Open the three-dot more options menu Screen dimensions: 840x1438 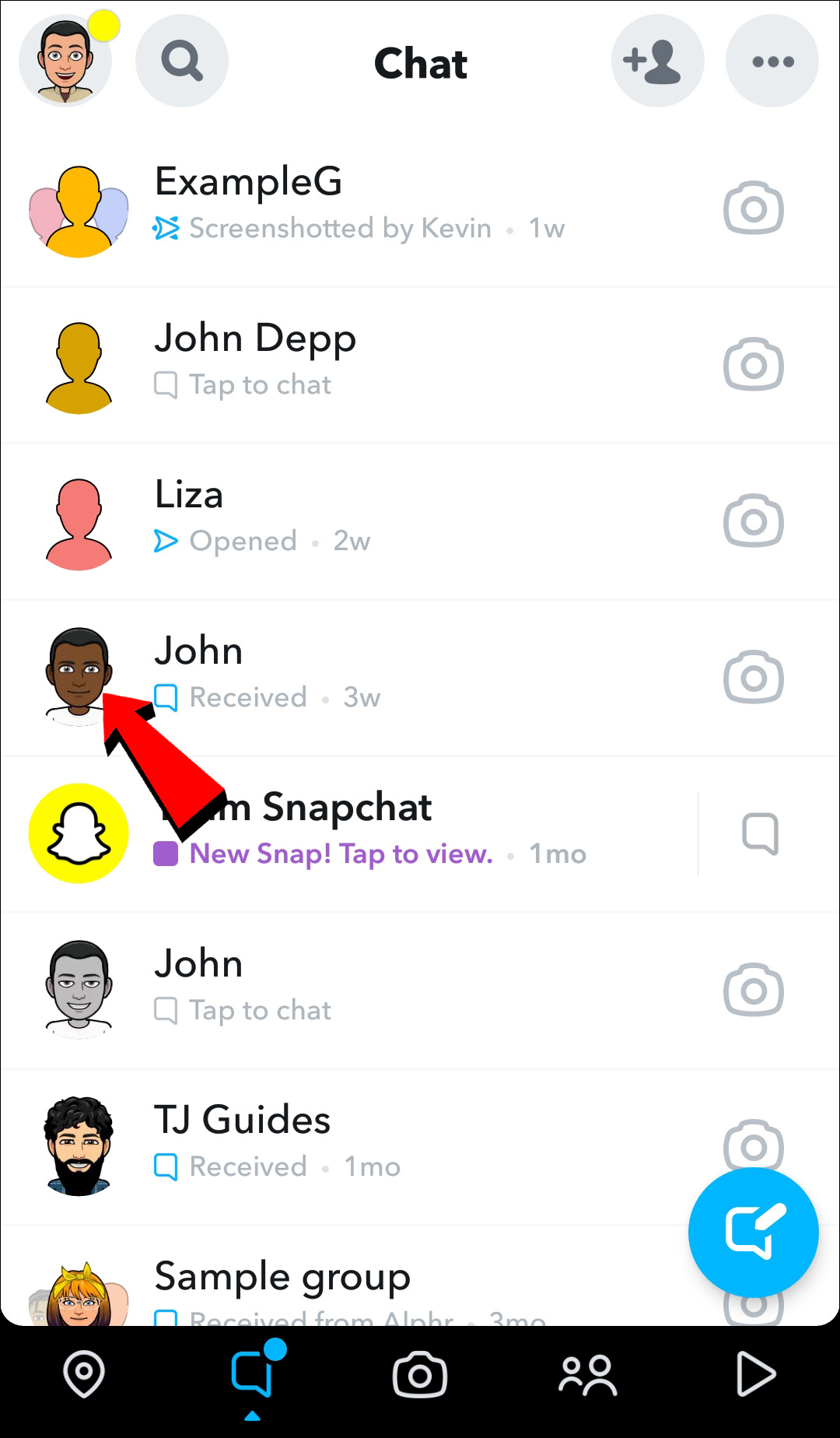coord(772,61)
